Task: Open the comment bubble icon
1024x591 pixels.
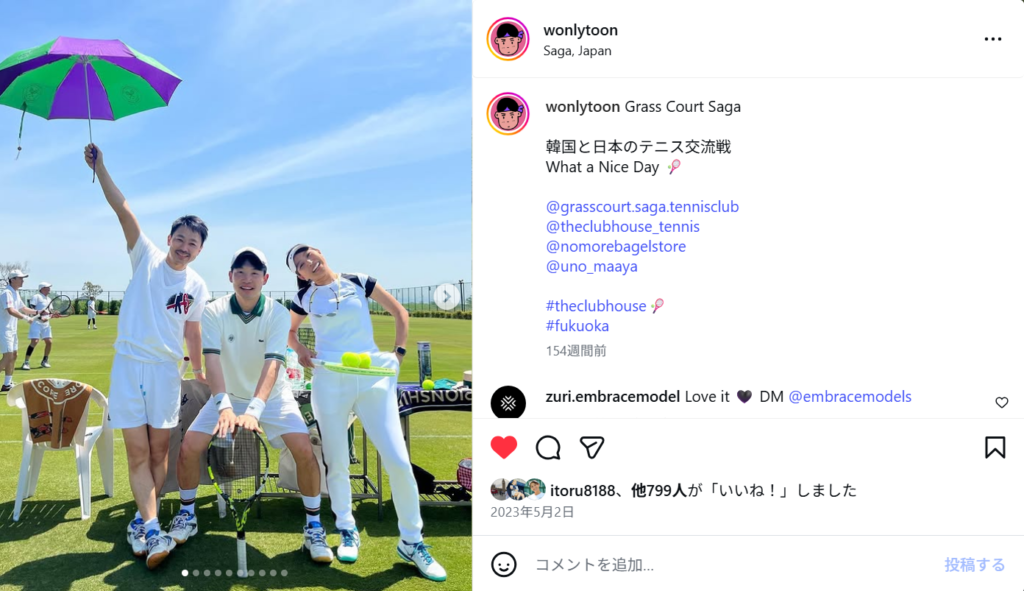Action: click(548, 447)
